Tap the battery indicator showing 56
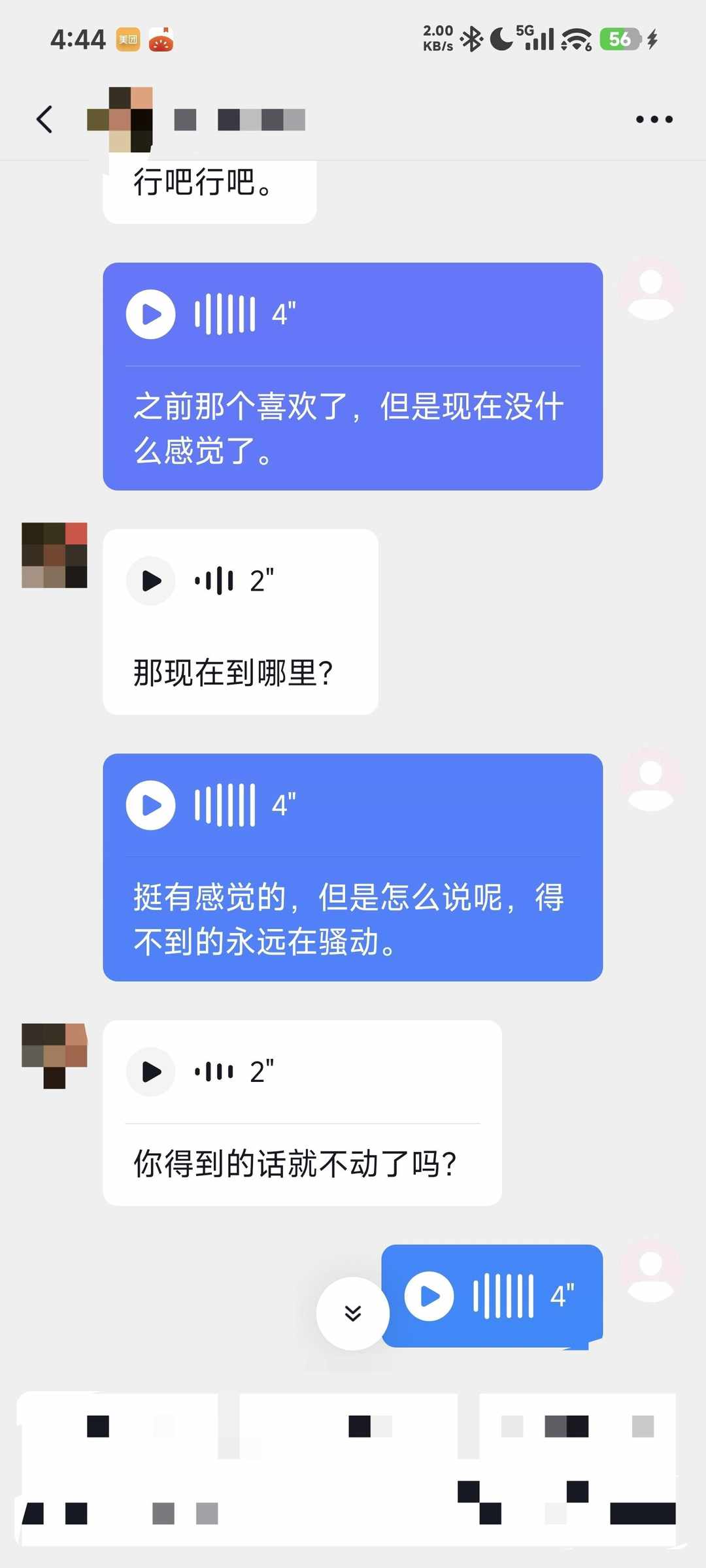 click(622, 39)
